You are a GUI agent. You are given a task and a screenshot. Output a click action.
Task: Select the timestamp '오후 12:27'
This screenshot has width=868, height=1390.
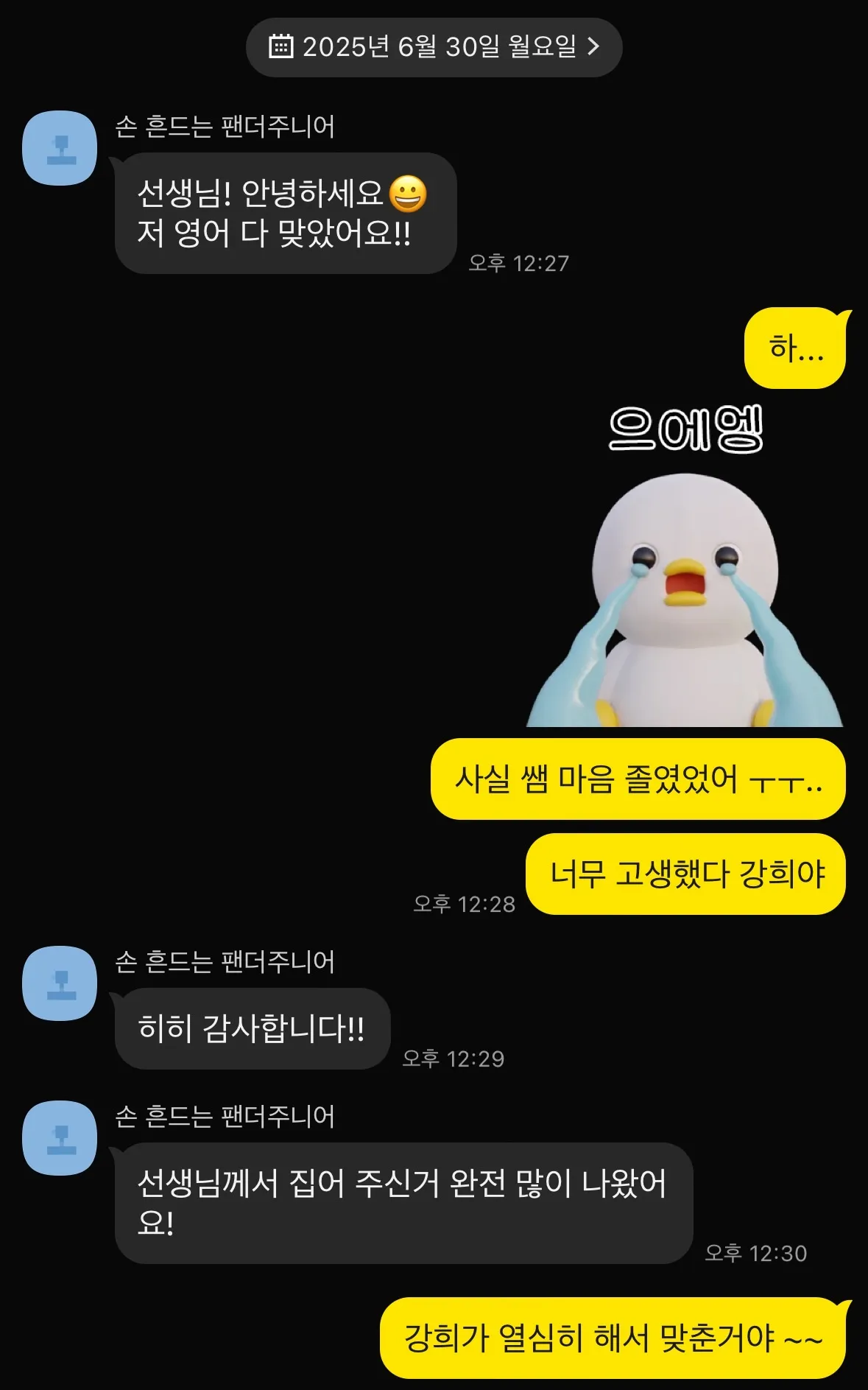[x=519, y=261]
